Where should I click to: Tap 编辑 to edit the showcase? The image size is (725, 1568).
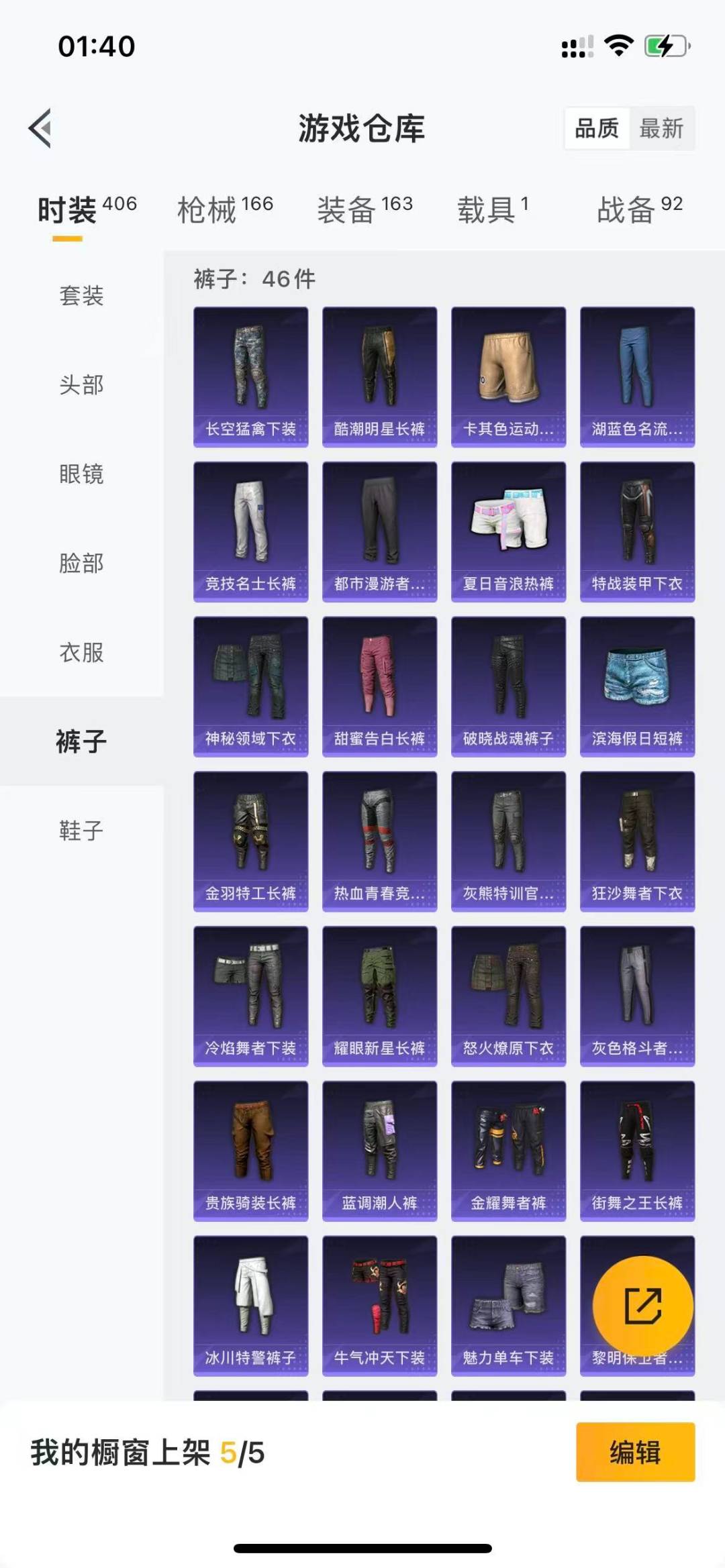click(x=634, y=1452)
